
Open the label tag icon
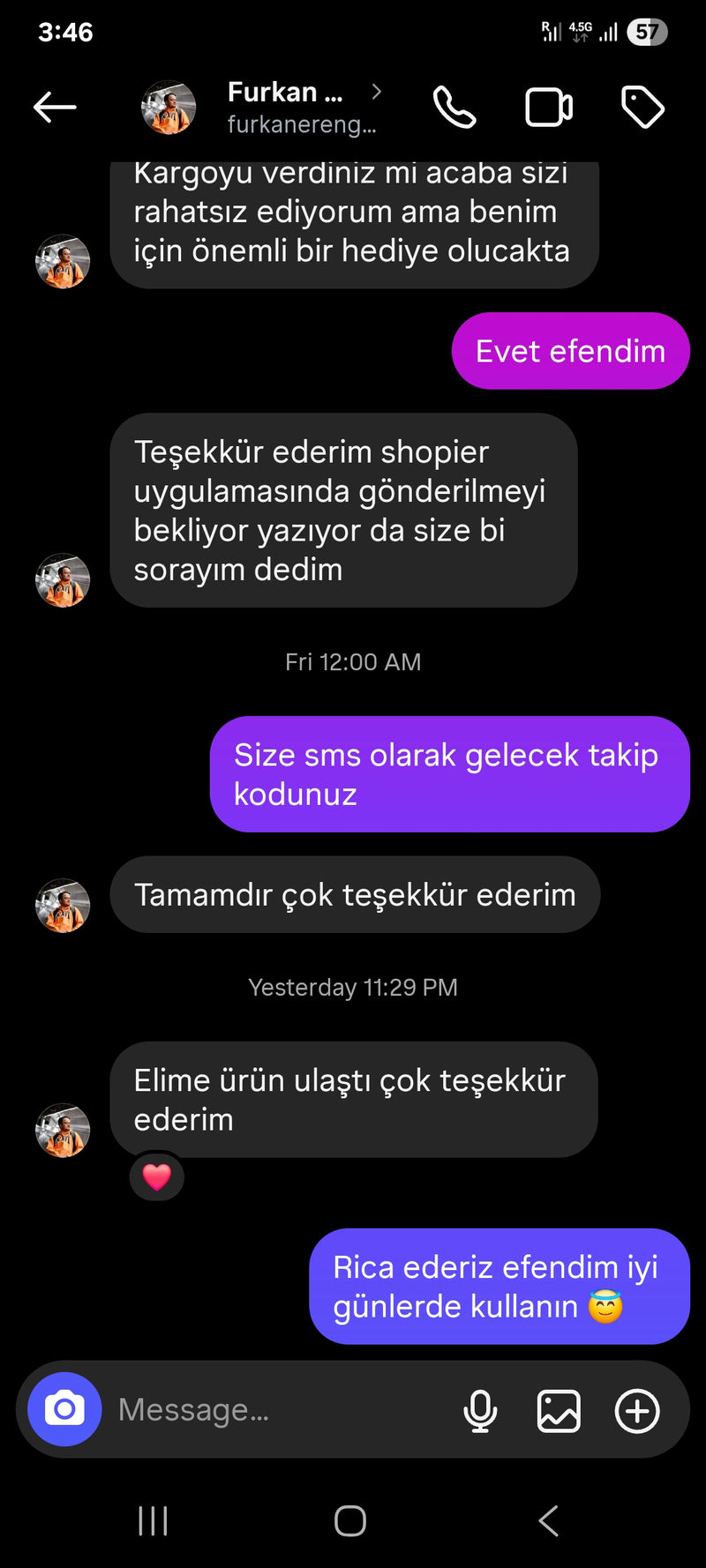point(642,108)
